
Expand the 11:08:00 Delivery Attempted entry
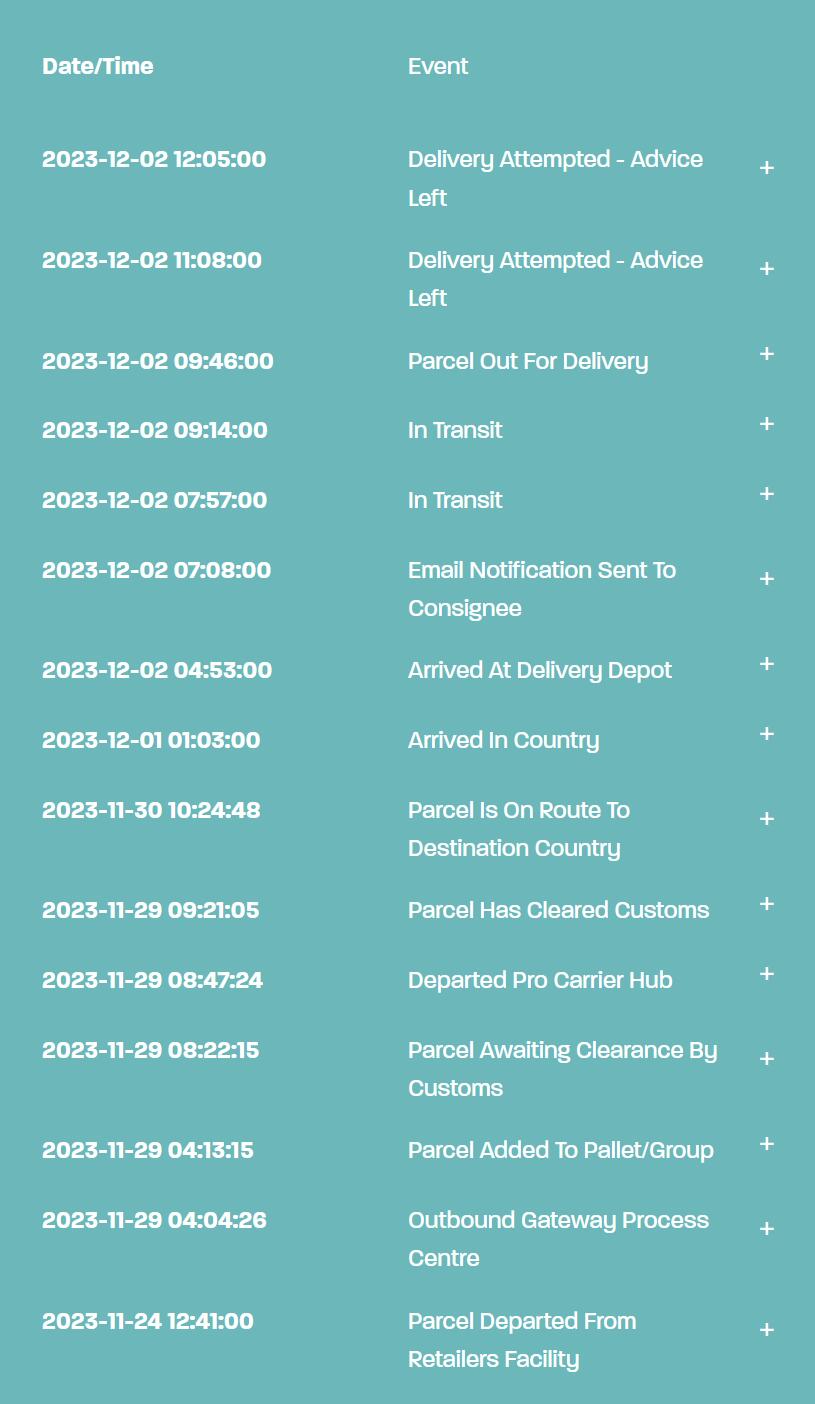(x=767, y=269)
